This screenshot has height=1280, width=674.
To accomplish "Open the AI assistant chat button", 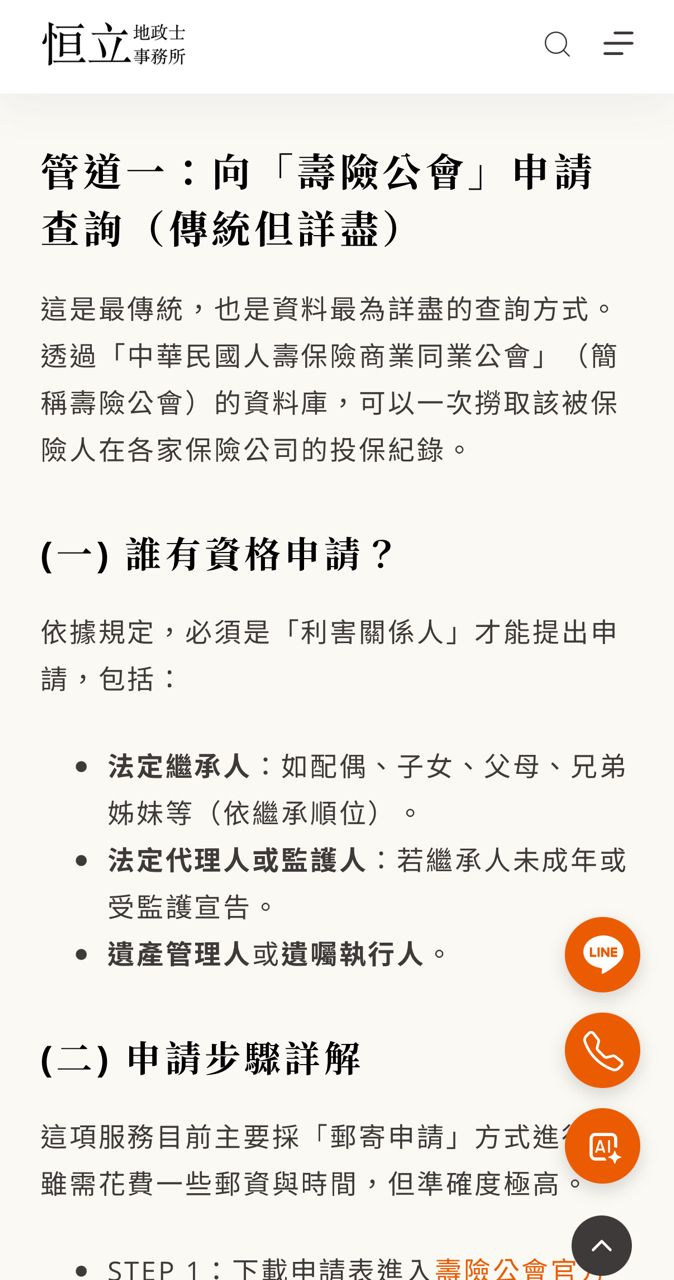I will pos(602,1146).
